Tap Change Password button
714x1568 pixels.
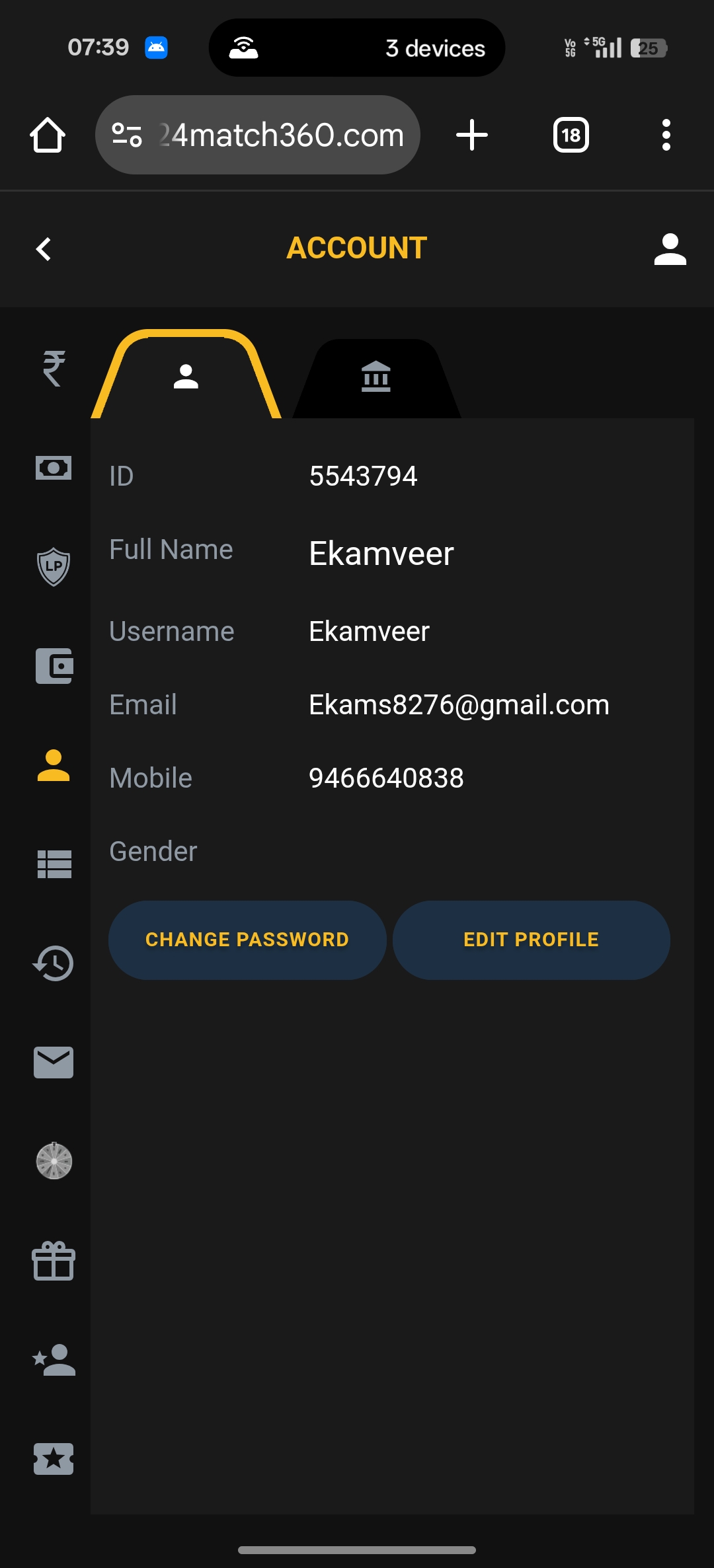(247, 940)
